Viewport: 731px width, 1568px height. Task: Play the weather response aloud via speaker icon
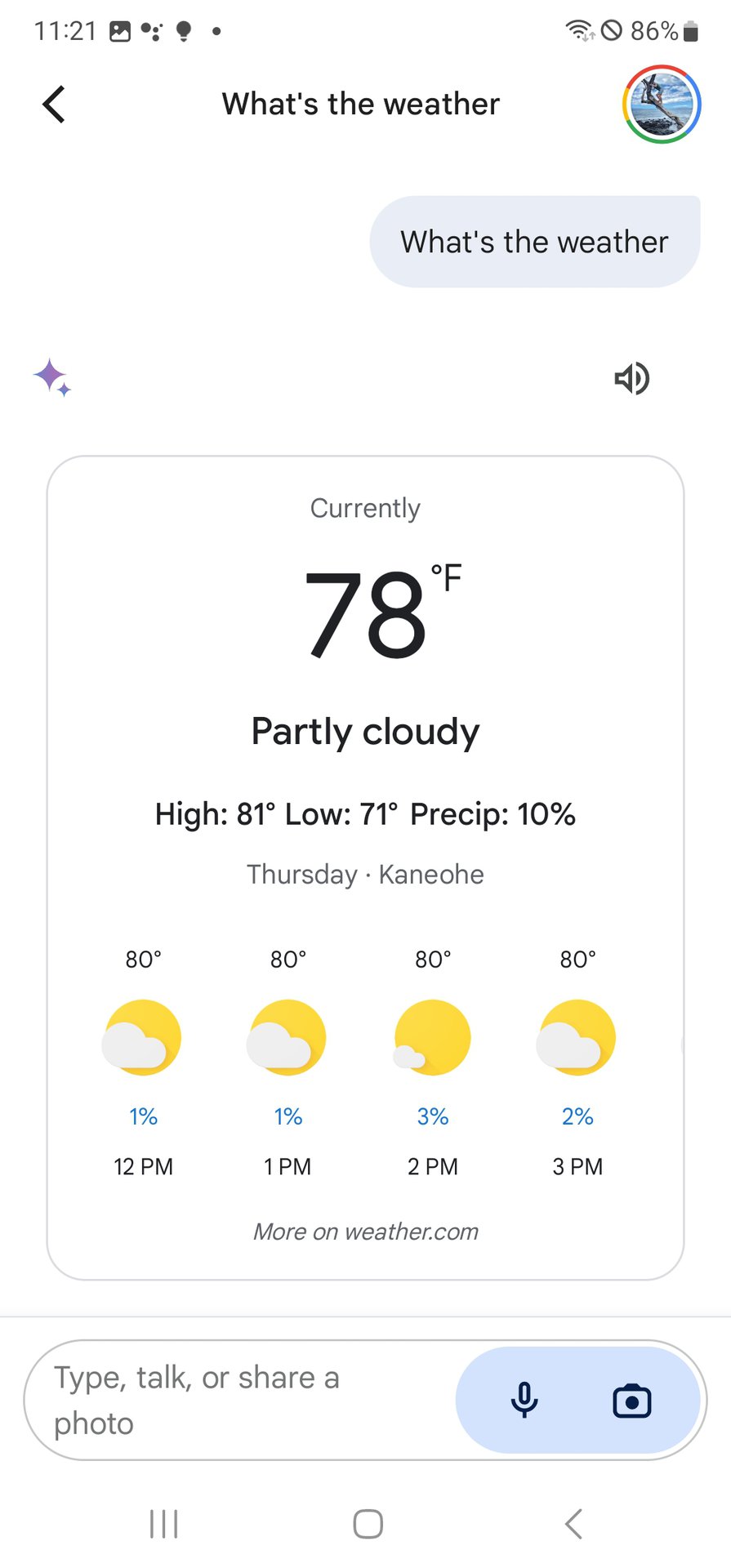[x=631, y=378]
